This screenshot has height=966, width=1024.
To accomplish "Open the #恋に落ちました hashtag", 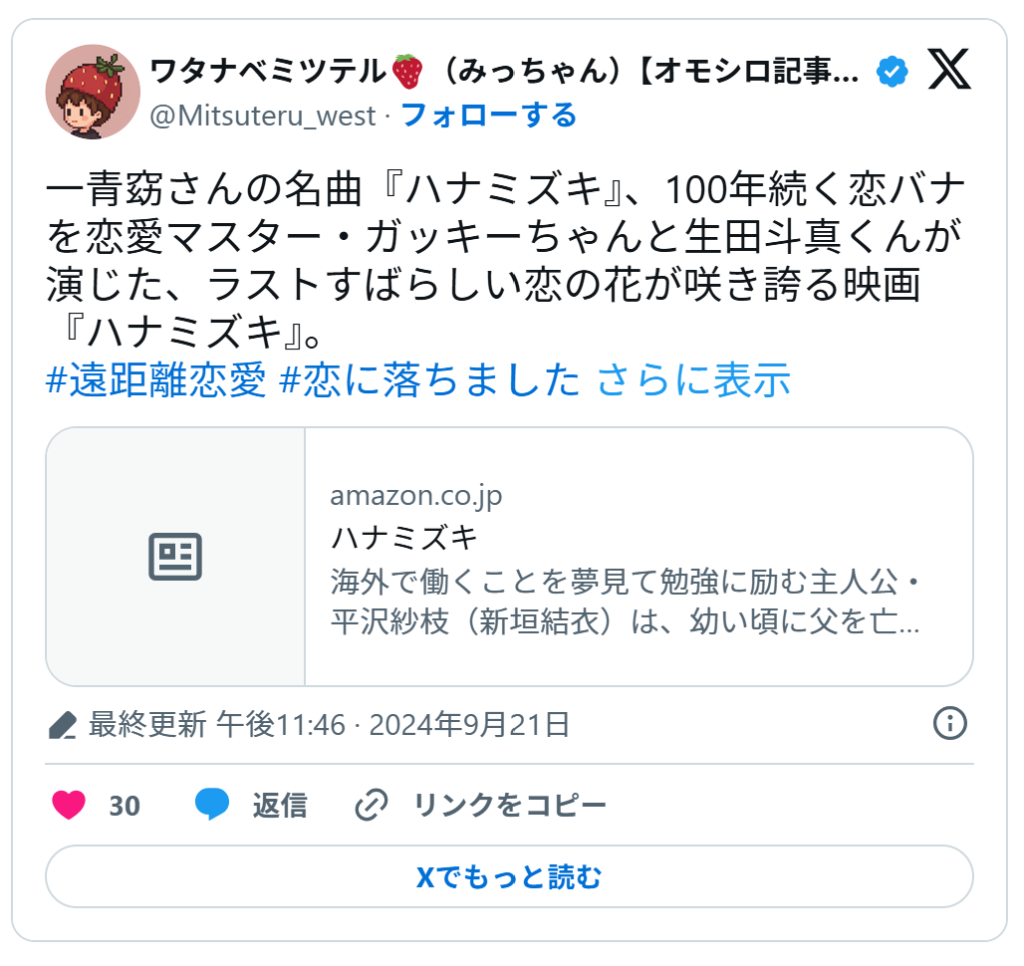I will point(430,380).
